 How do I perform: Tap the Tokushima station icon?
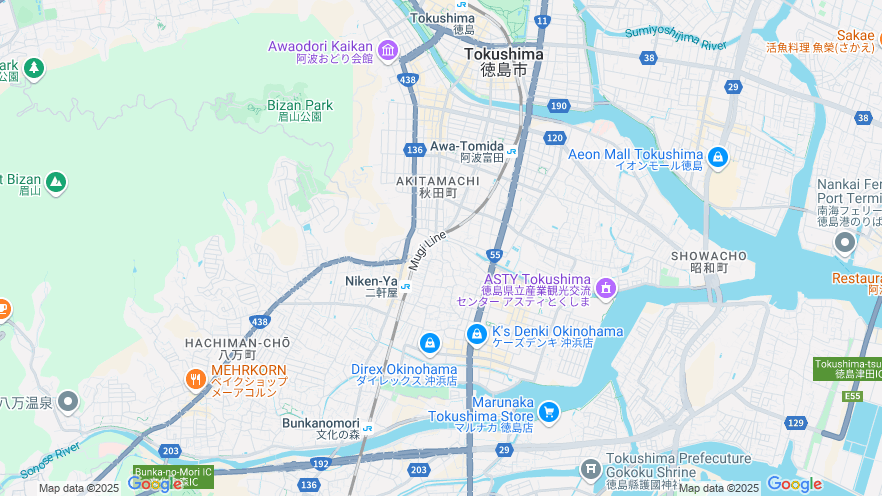459,5
